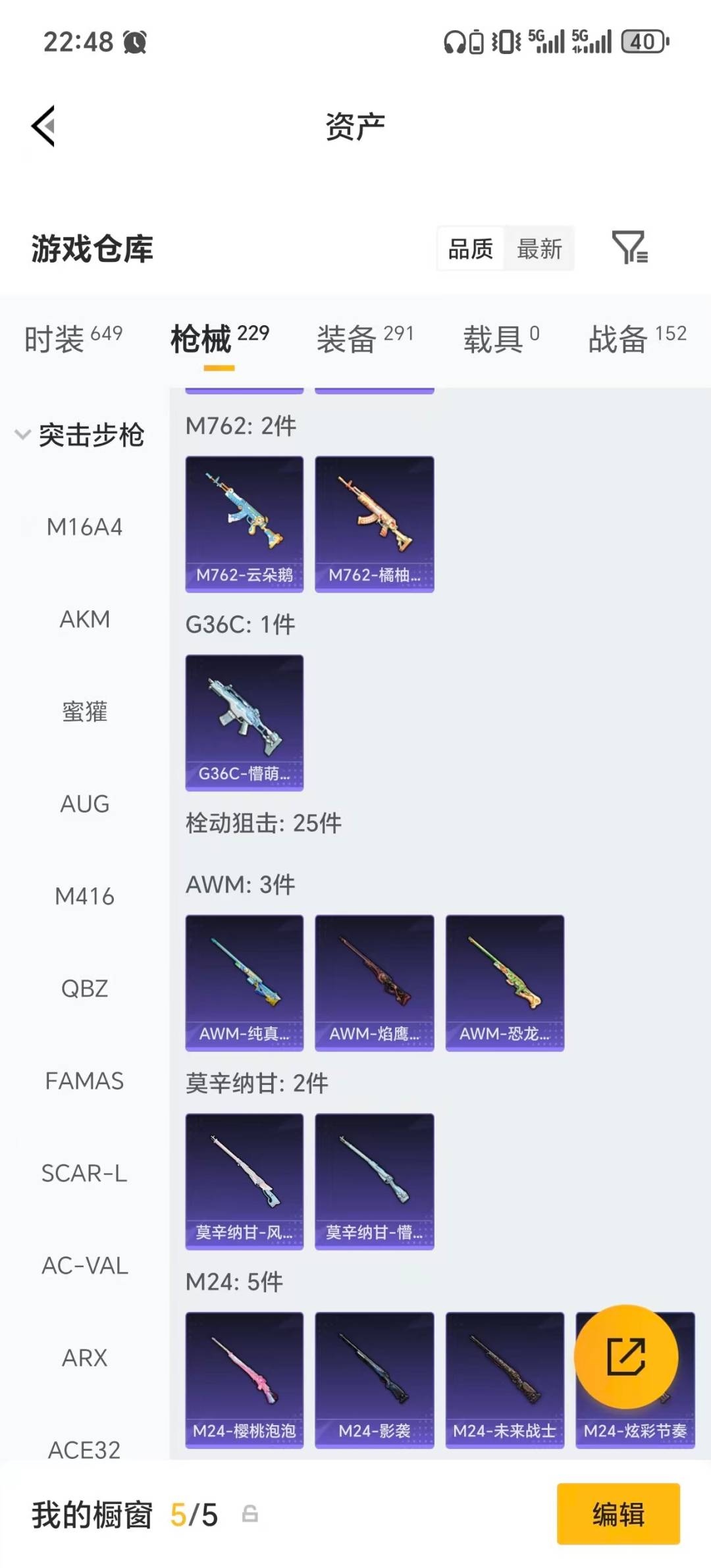This screenshot has width=711, height=1568.
Task: Tap the 编辑 button
Action: (x=618, y=1515)
